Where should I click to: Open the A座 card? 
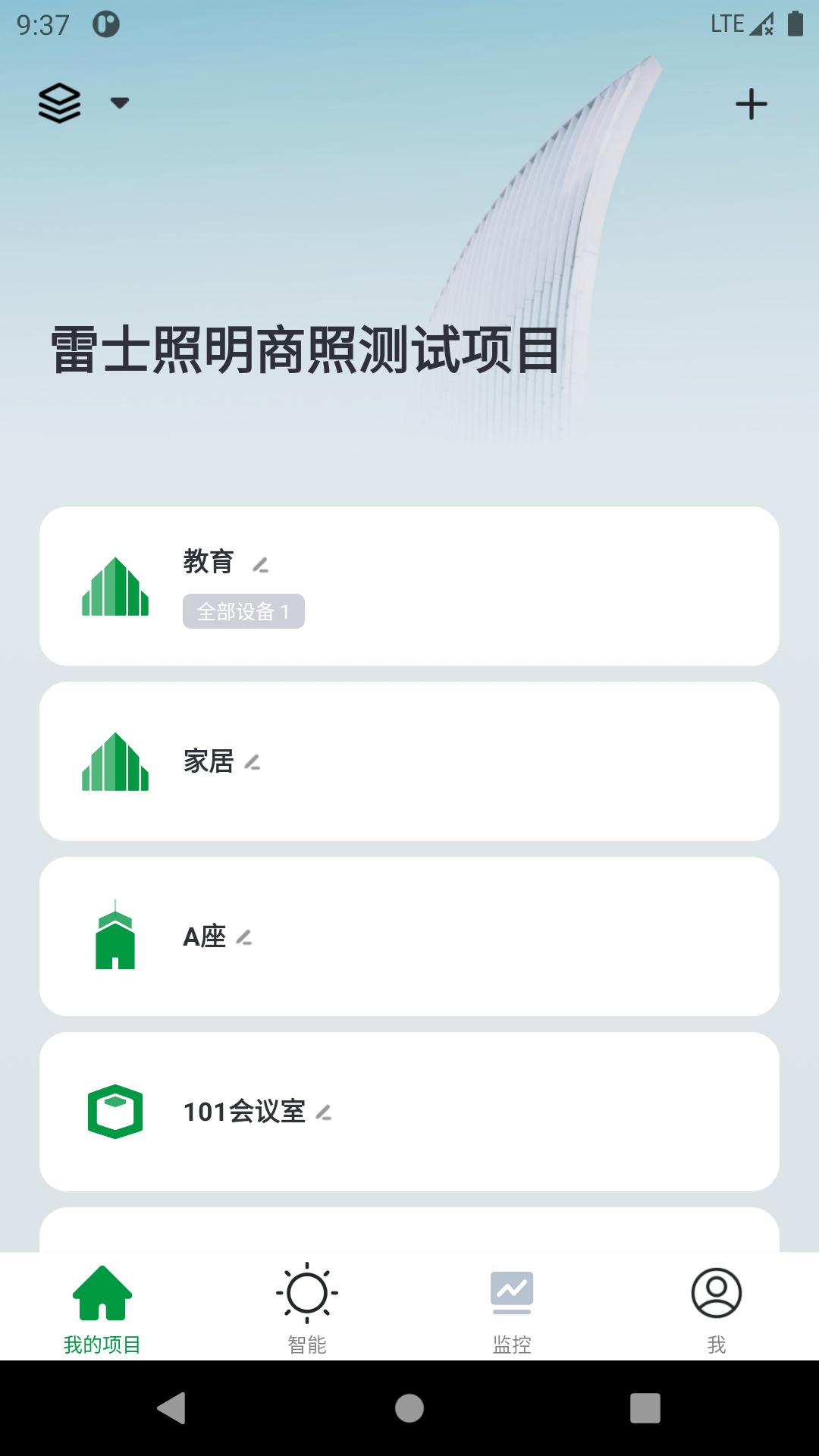coord(485,937)
